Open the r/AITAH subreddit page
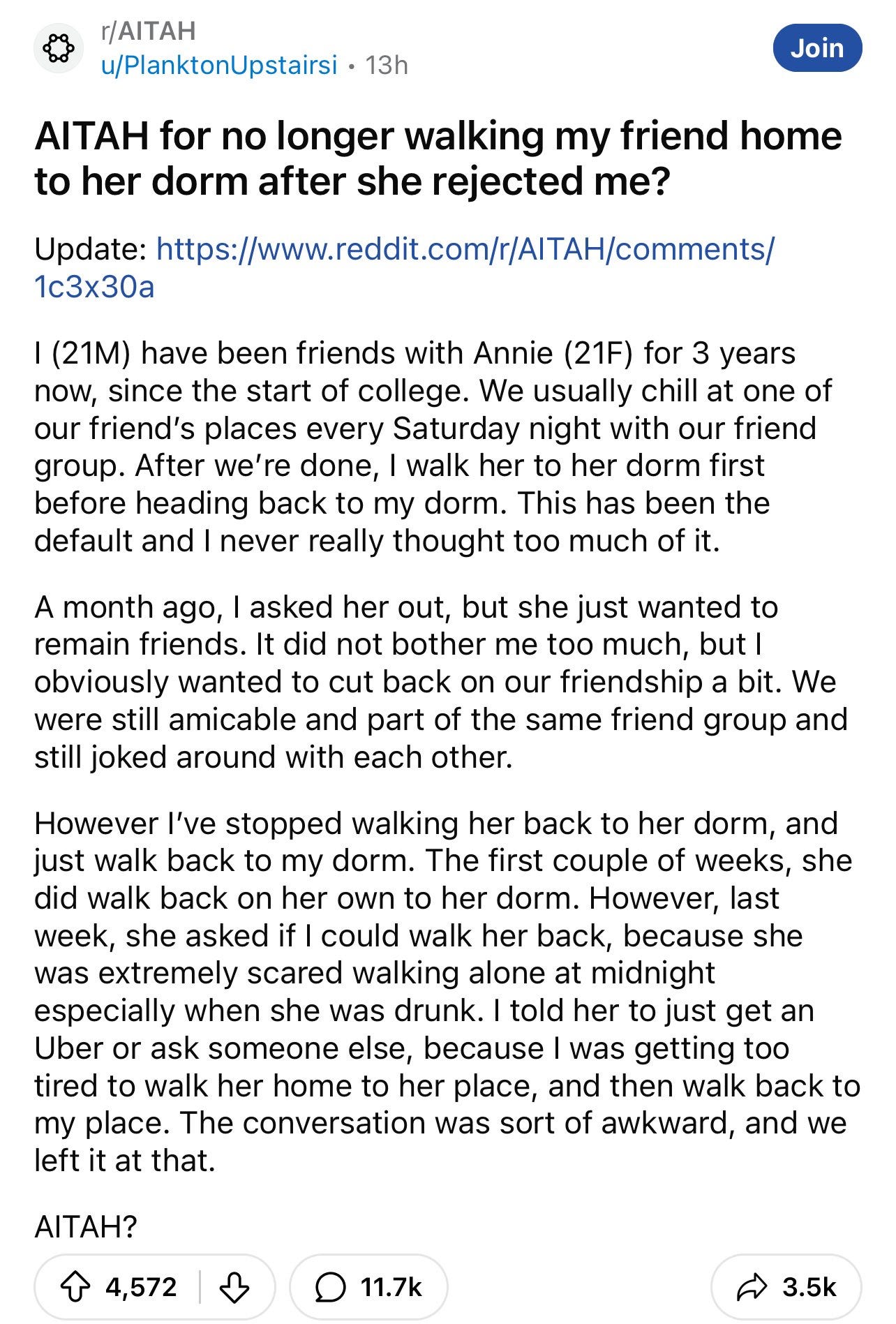The height and width of the screenshot is (1324, 896). [148, 31]
